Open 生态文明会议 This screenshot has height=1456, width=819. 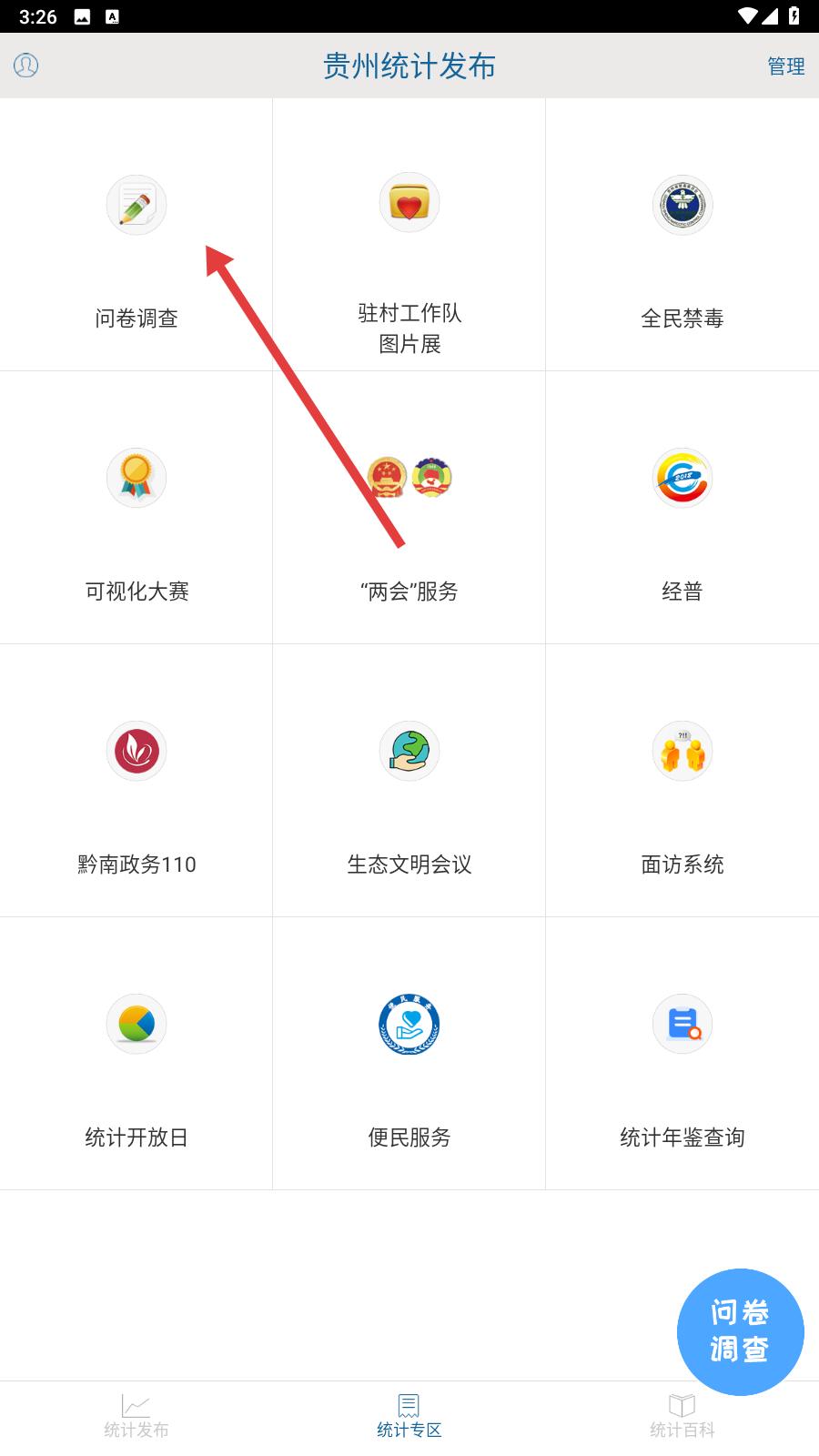pos(409,781)
